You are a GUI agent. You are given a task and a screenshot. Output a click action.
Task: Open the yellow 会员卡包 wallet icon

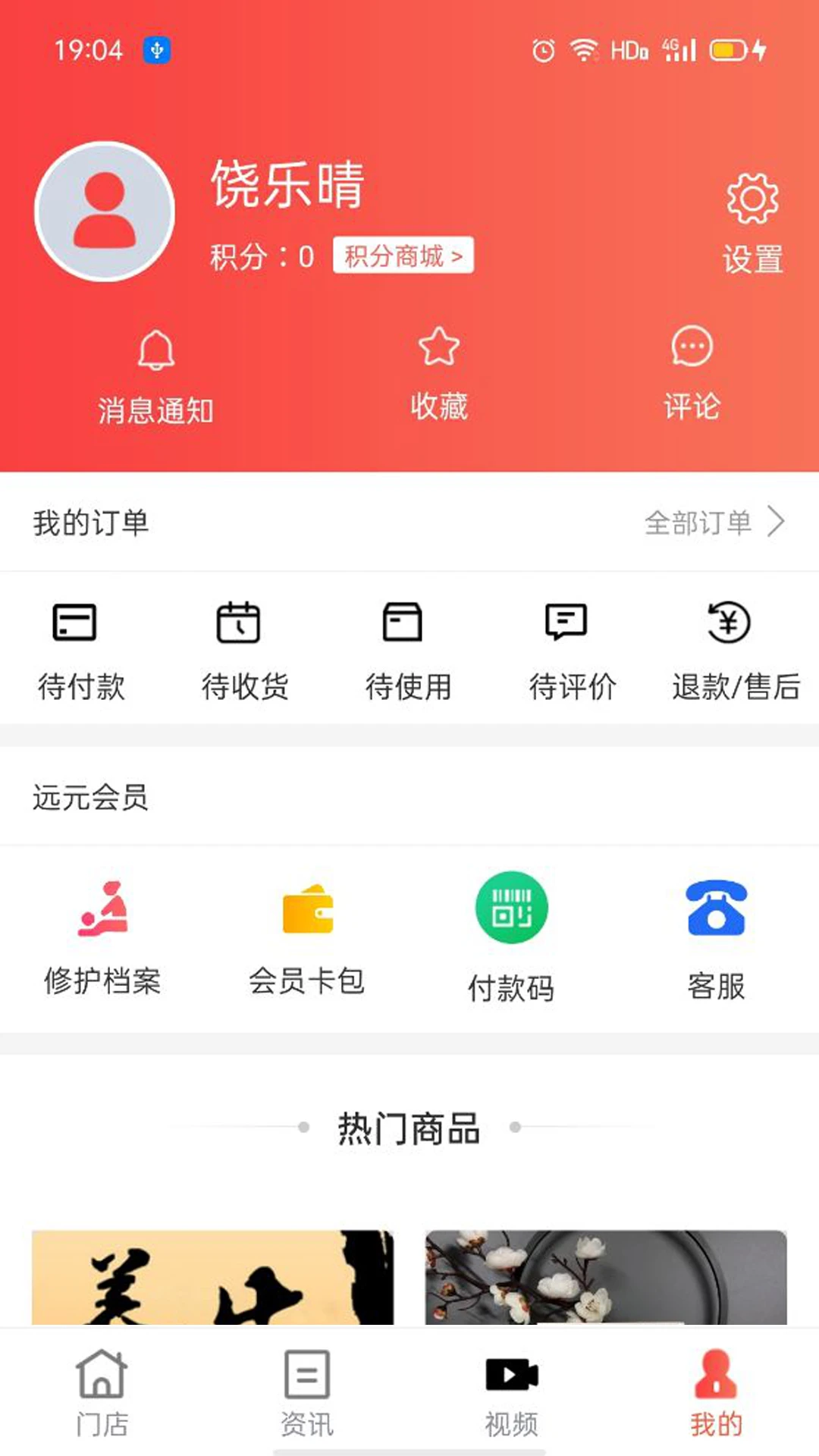tap(306, 912)
